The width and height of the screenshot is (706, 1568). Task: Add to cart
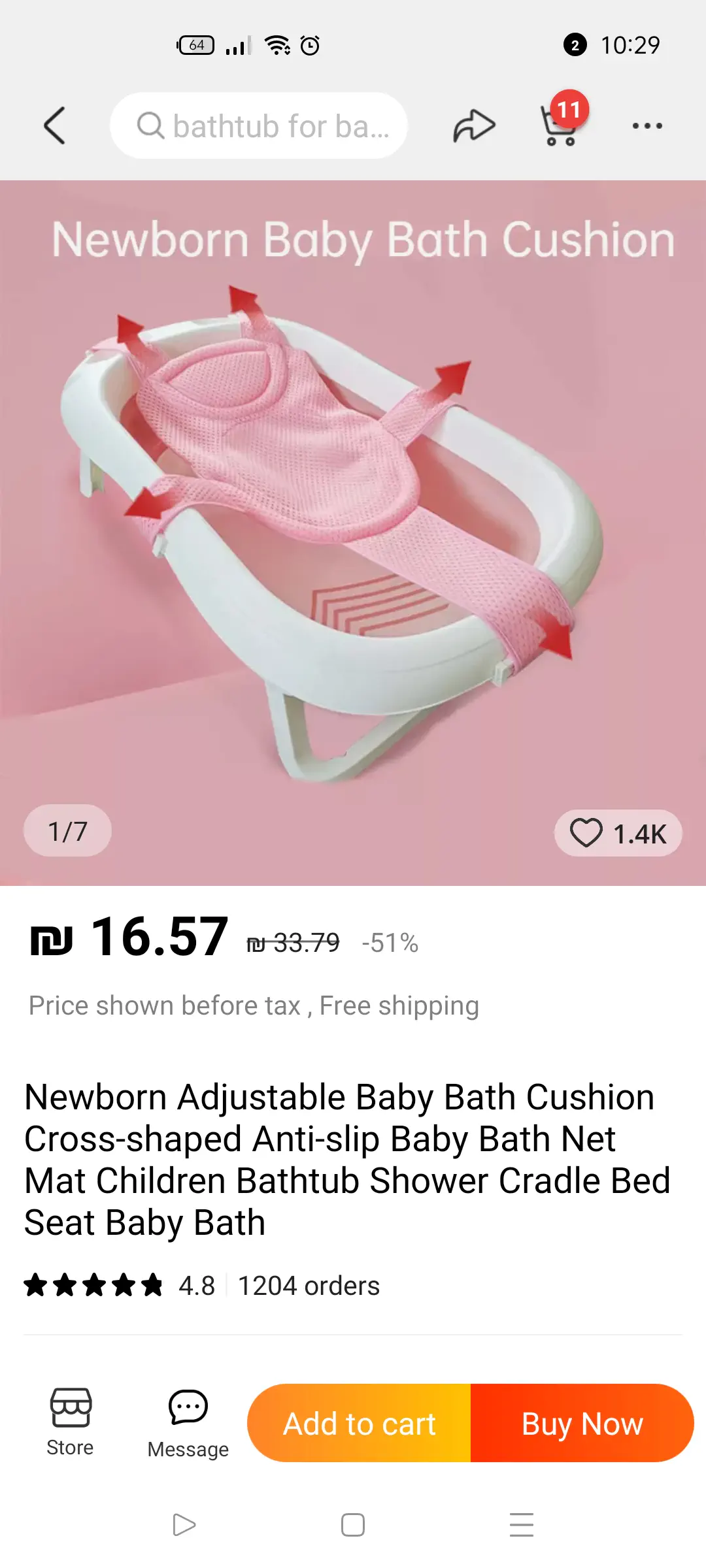tap(359, 1424)
